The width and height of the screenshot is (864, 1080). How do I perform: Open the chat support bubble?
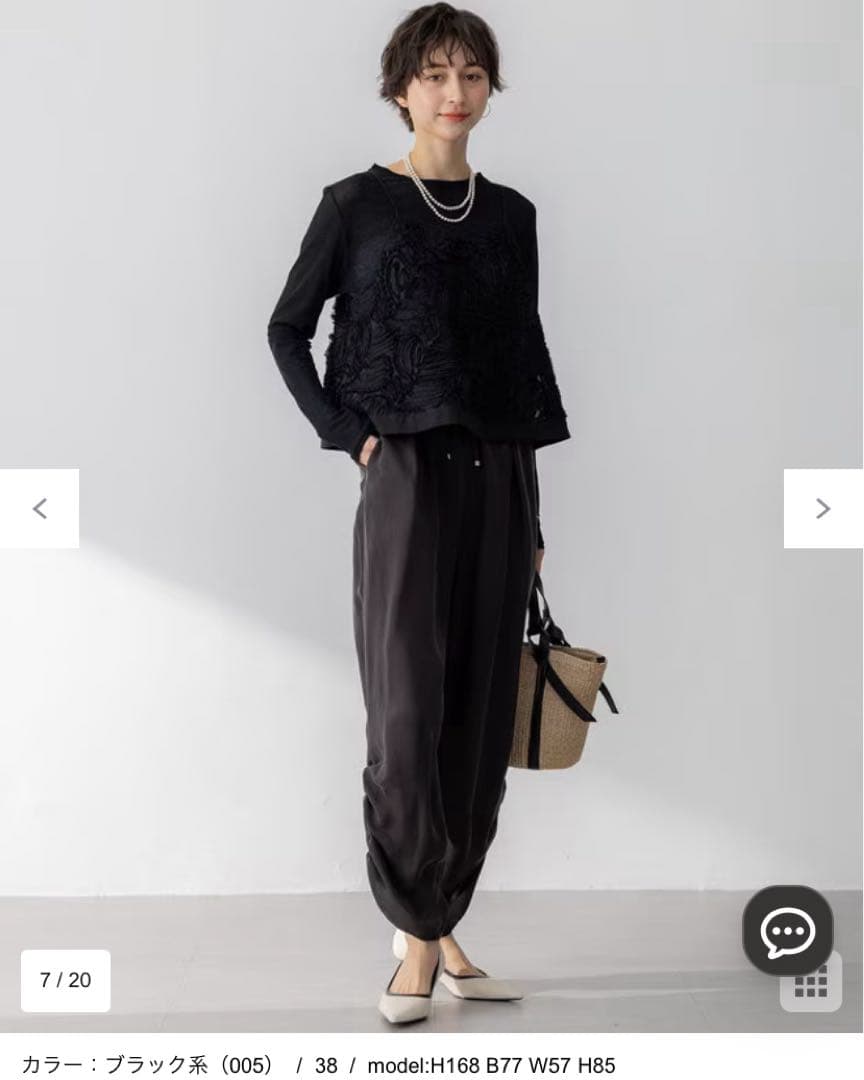click(787, 931)
